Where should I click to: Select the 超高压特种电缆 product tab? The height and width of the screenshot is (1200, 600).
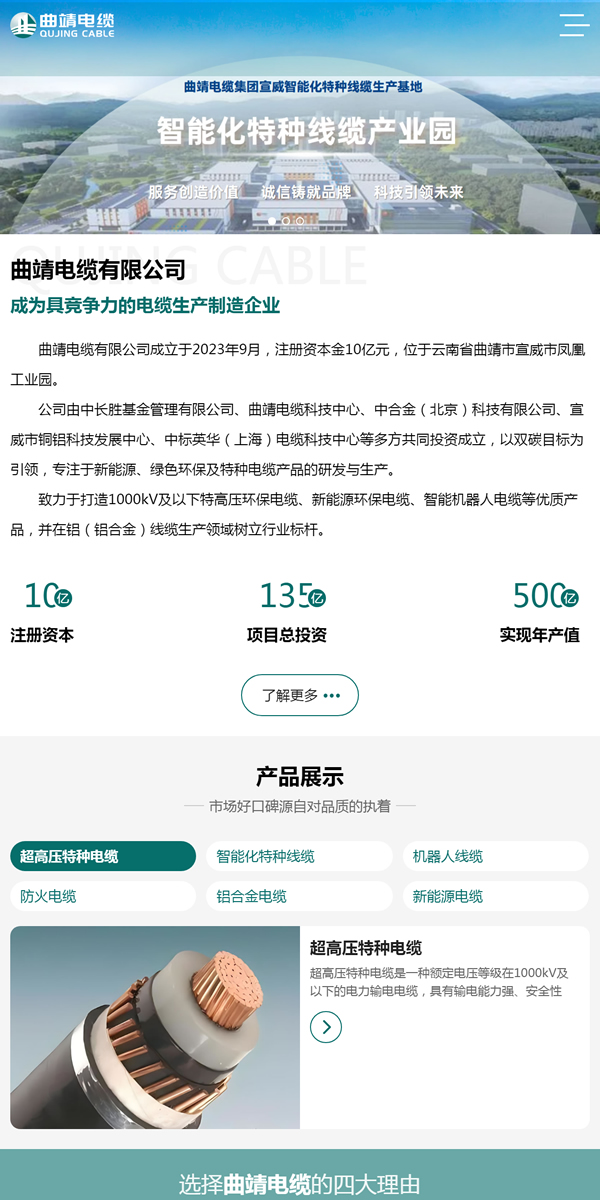pos(103,856)
